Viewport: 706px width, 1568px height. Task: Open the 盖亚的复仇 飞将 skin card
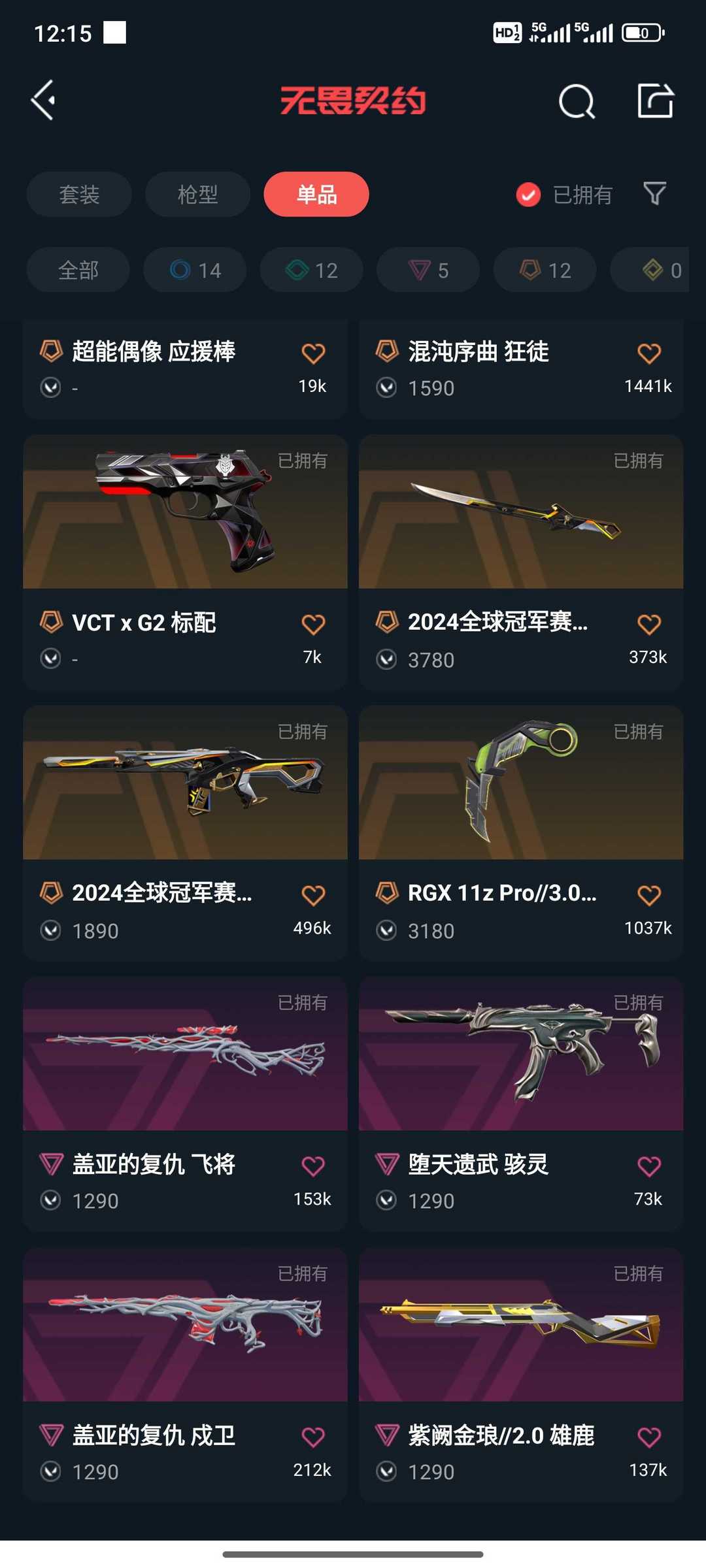pos(185,1104)
